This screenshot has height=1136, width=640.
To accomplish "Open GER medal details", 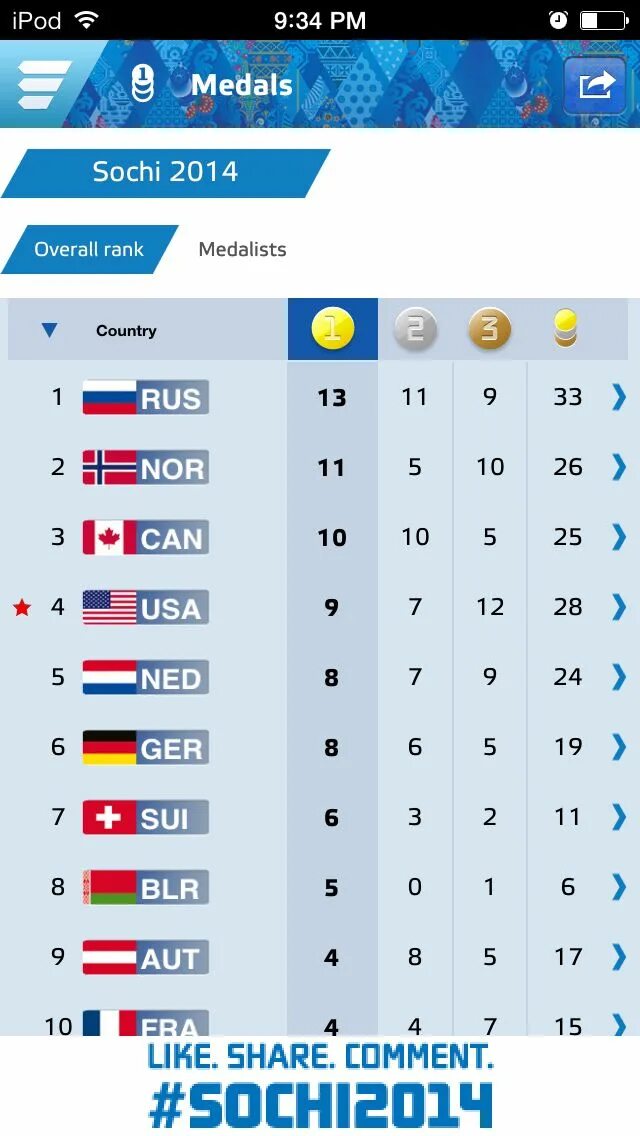I will [x=619, y=747].
